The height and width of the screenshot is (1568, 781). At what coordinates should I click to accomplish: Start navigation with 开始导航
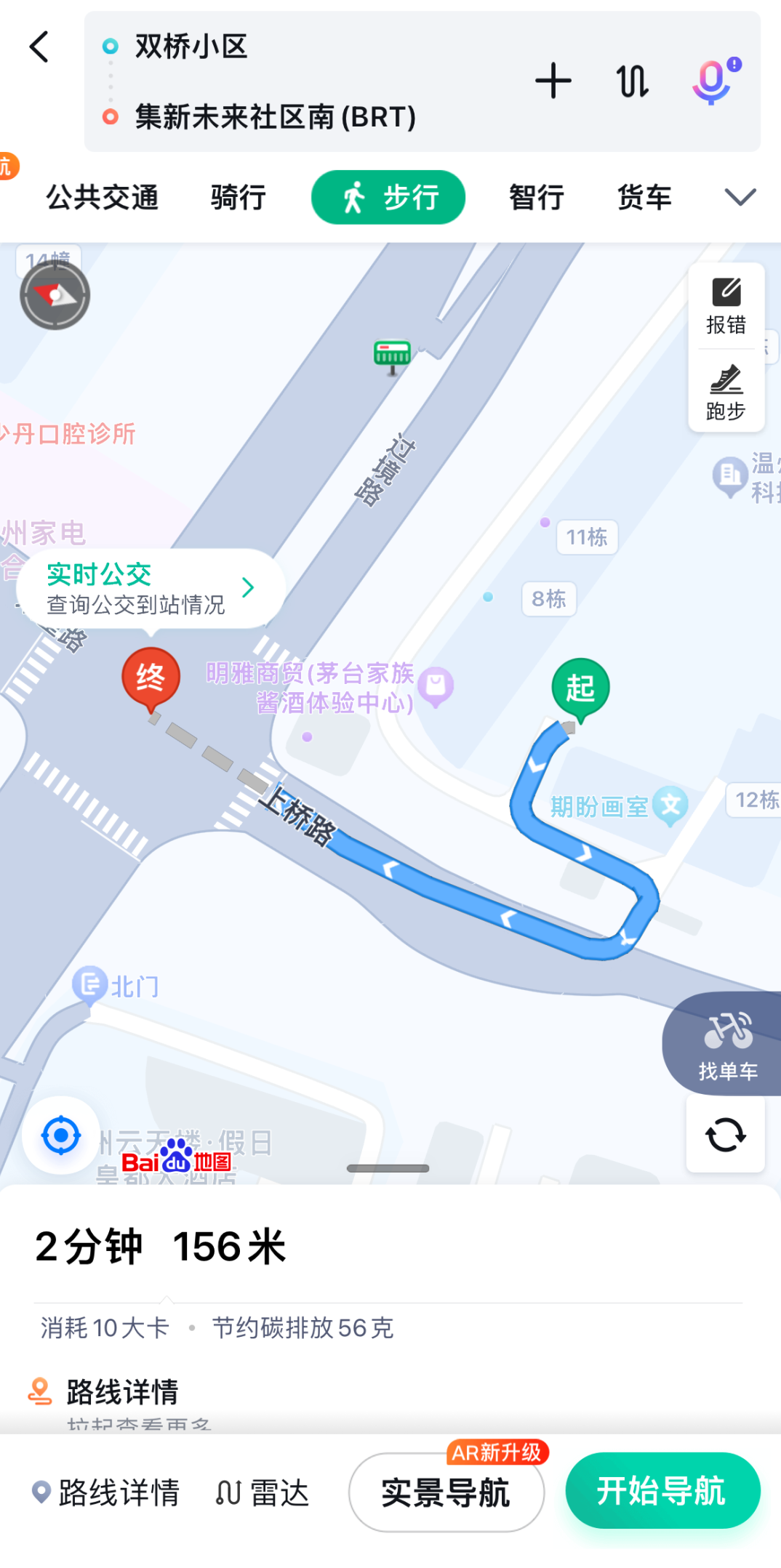(662, 1491)
